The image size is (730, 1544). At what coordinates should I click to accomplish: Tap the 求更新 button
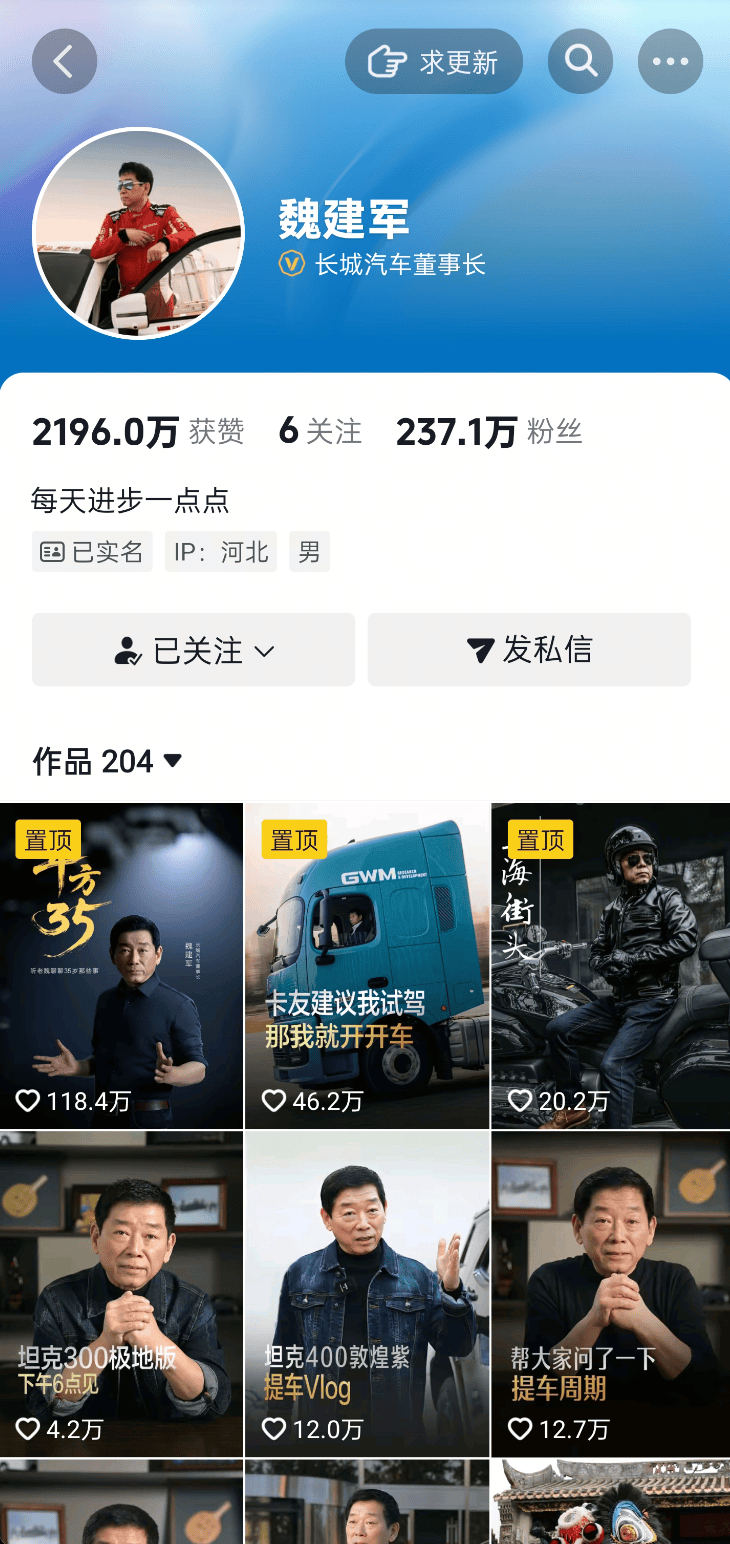pos(434,62)
